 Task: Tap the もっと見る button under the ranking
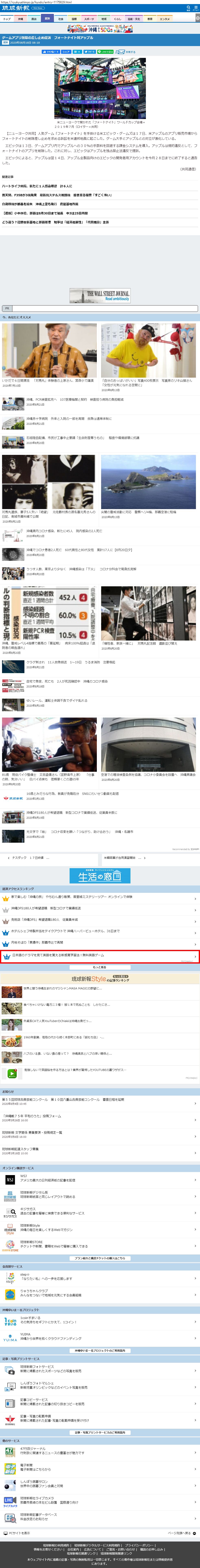(100, 967)
